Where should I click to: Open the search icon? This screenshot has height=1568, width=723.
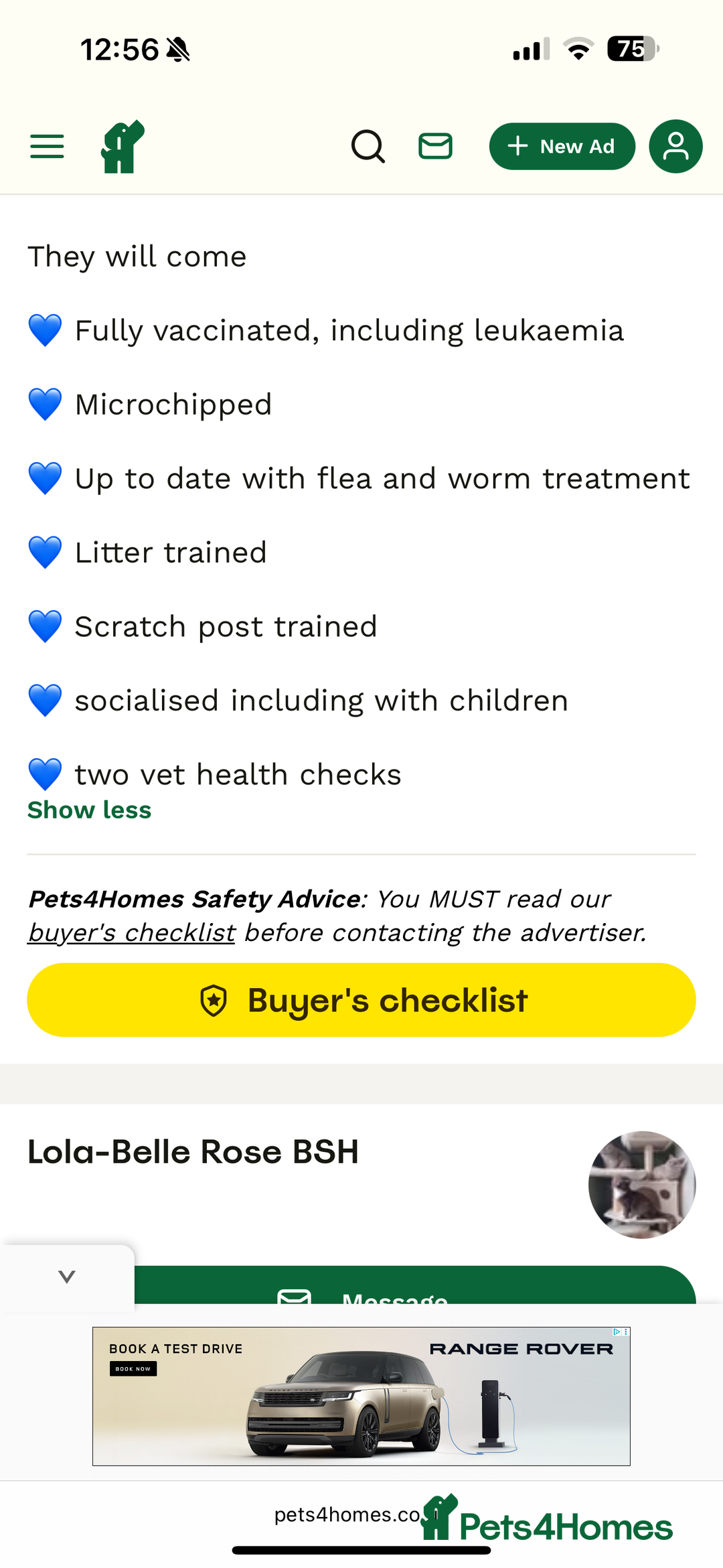point(368,146)
